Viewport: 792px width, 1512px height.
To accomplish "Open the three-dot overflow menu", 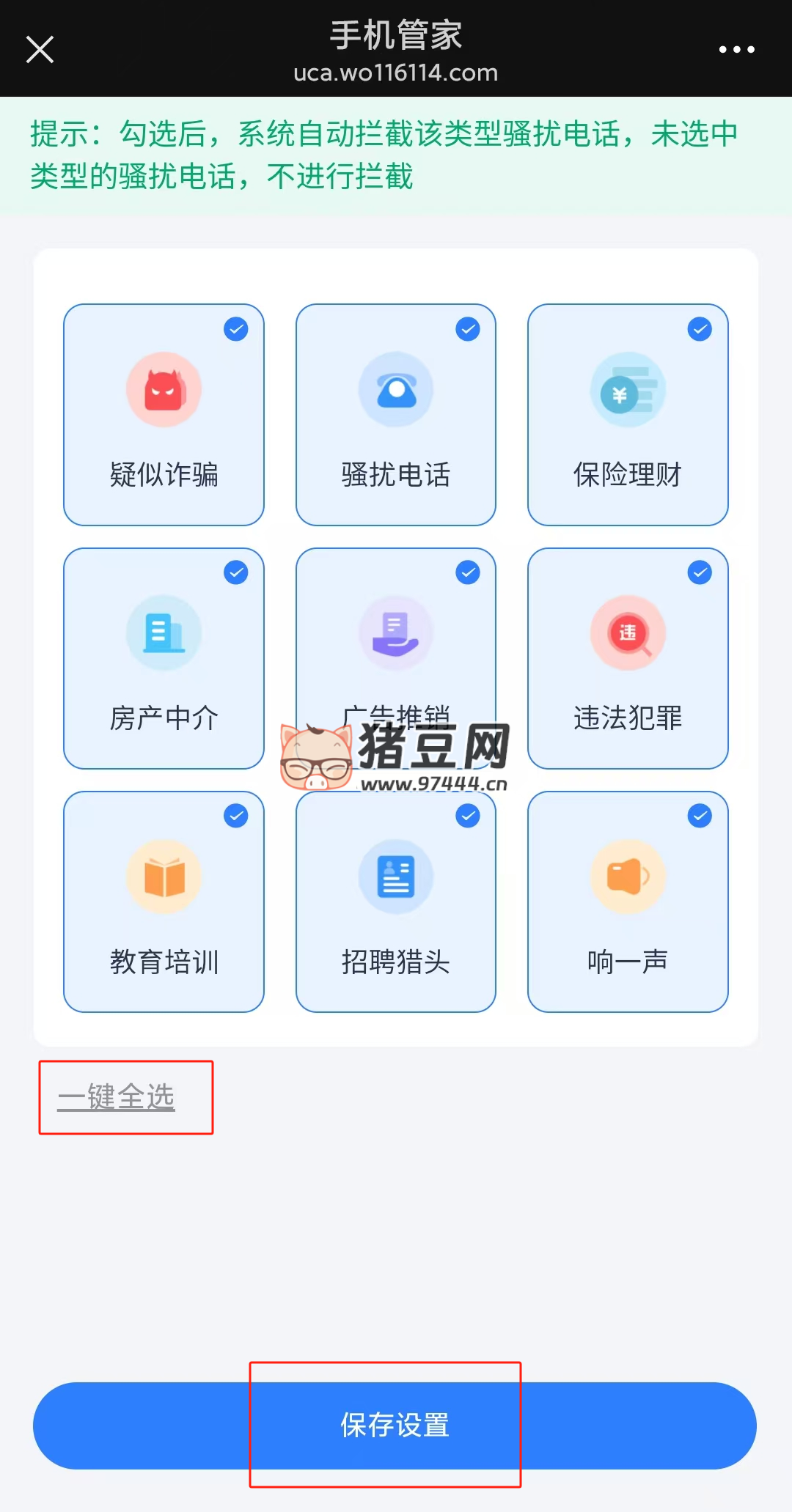I will [x=736, y=50].
